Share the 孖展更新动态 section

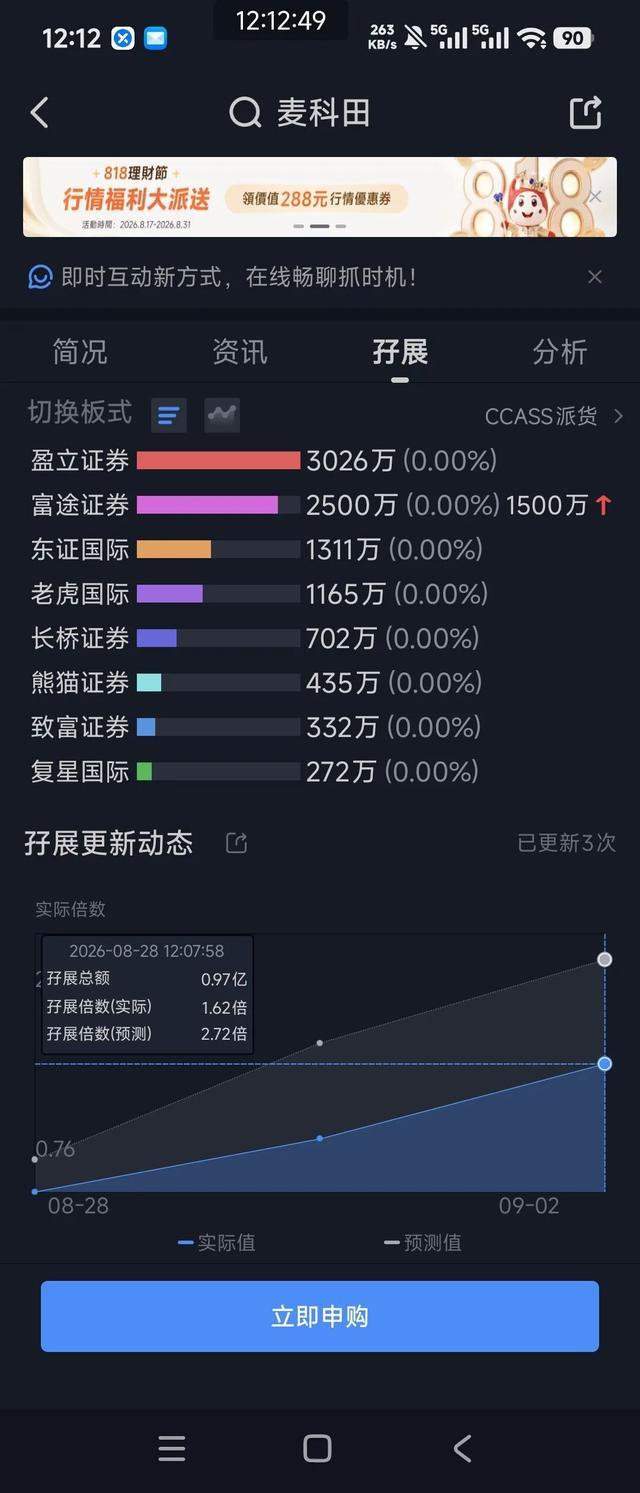point(236,843)
